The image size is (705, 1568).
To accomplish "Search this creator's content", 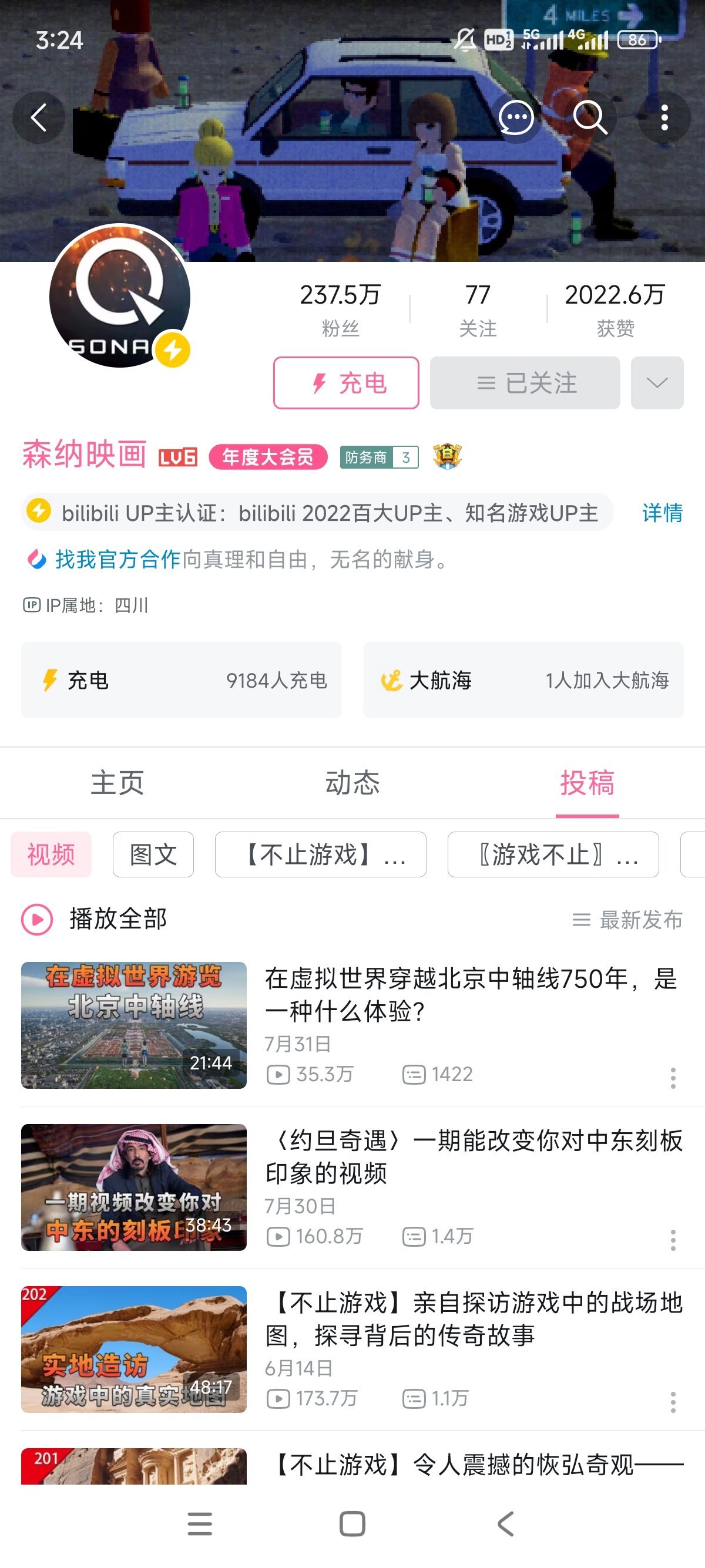I will pos(590,117).
